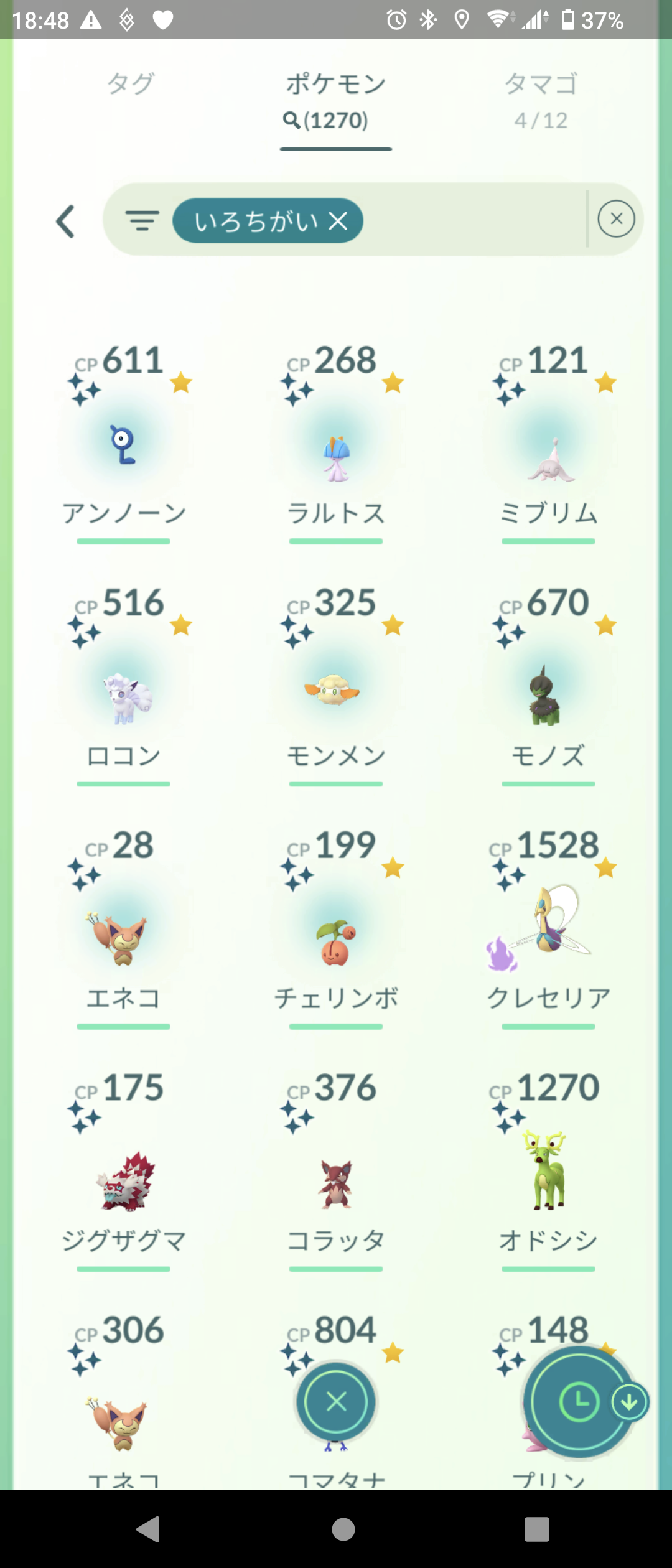Switch to the タグ tab
The height and width of the screenshot is (1568, 672).
130,84
